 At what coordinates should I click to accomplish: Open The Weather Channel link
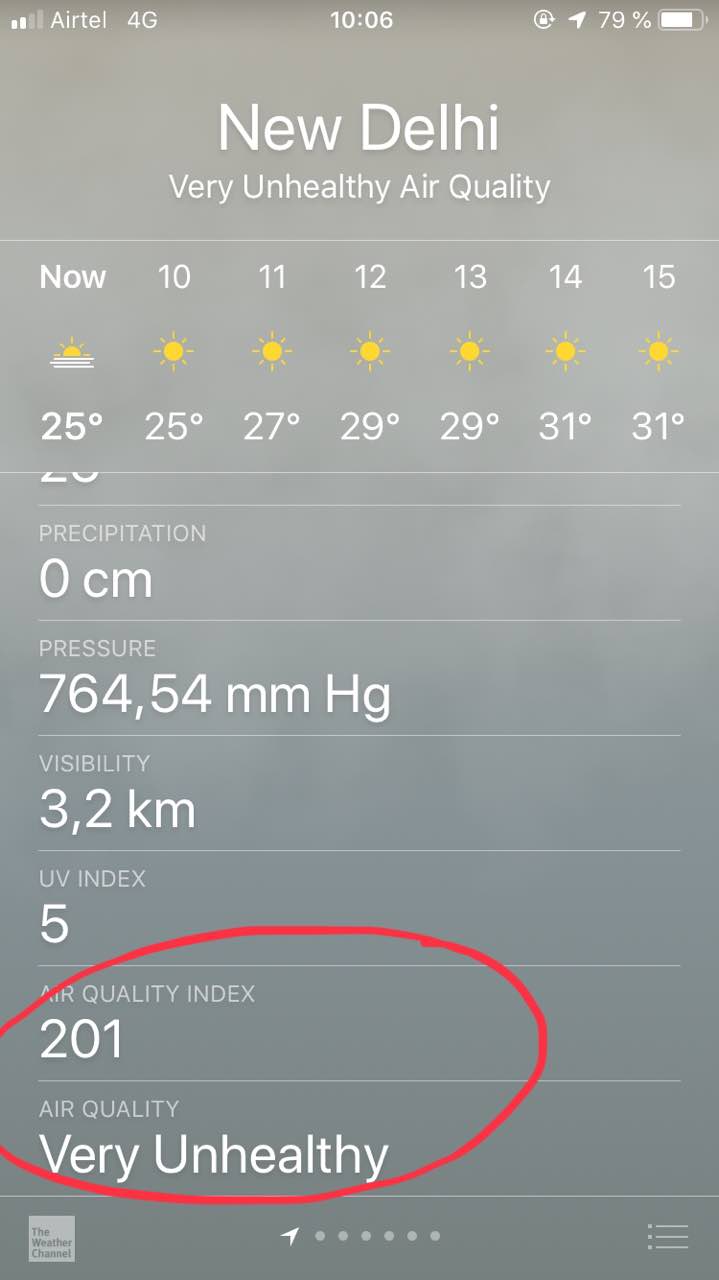51,1237
